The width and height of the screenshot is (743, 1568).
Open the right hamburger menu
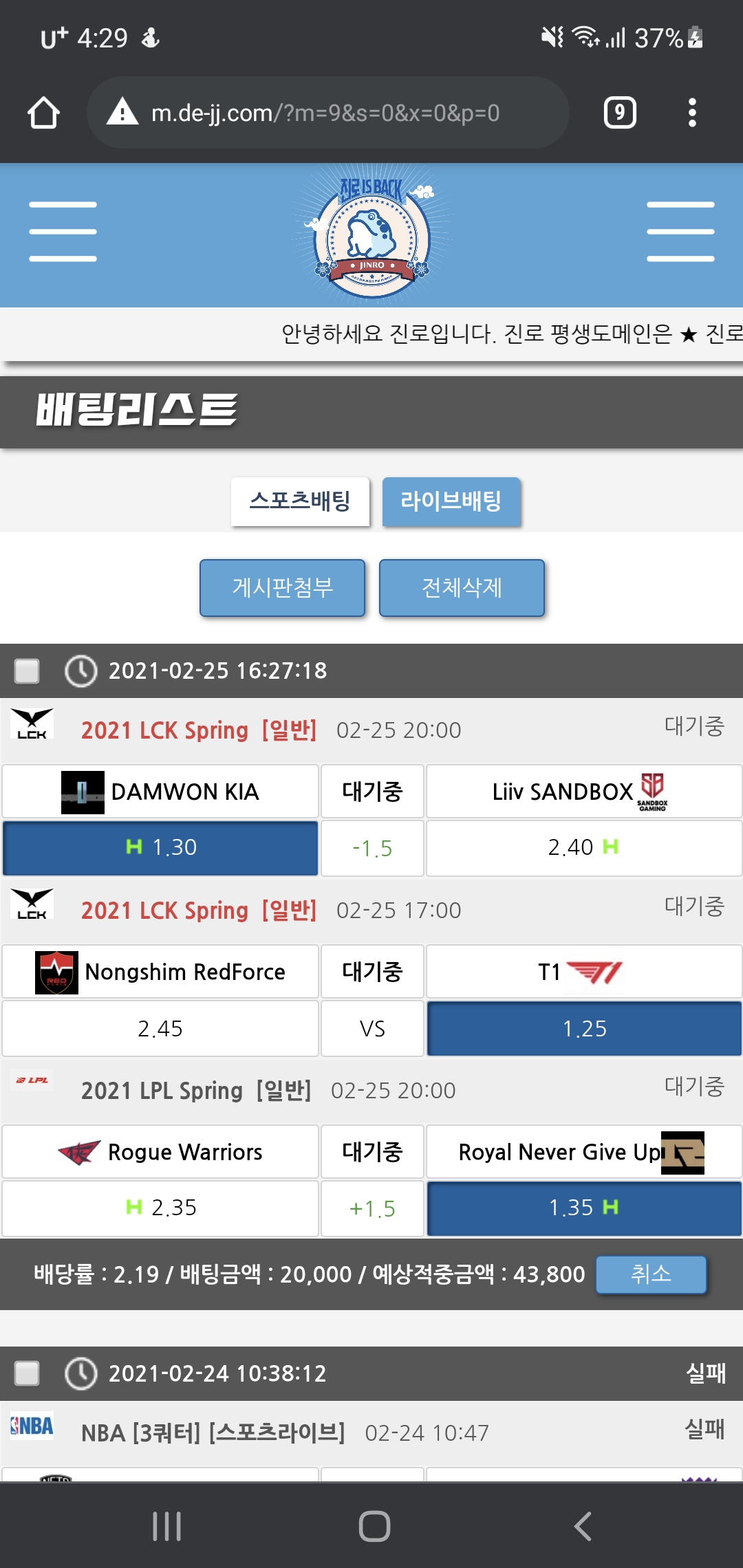680,232
